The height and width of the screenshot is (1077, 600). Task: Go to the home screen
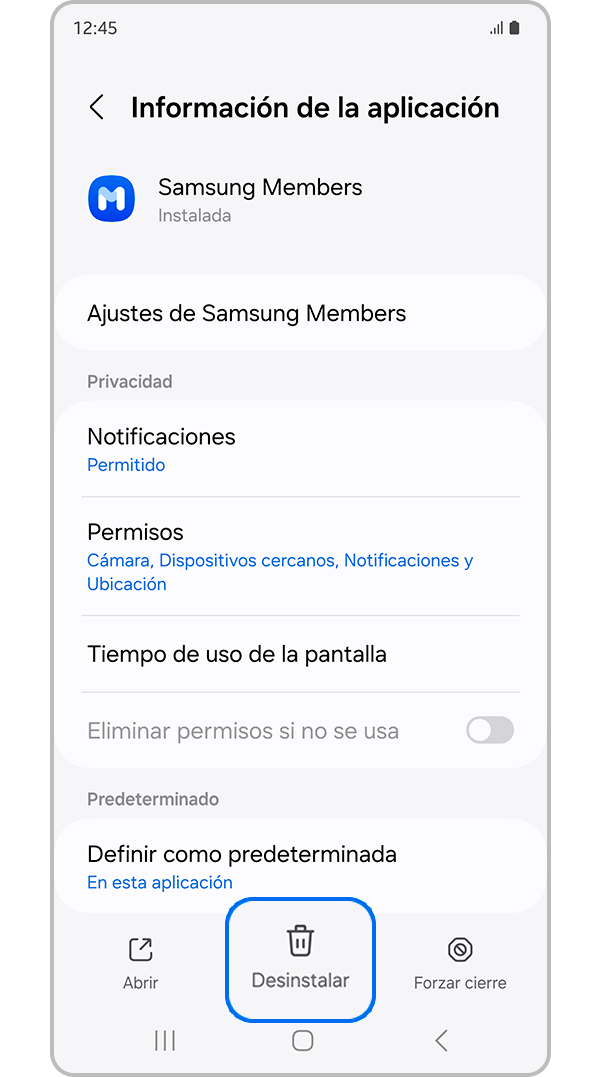tap(302, 1041)
